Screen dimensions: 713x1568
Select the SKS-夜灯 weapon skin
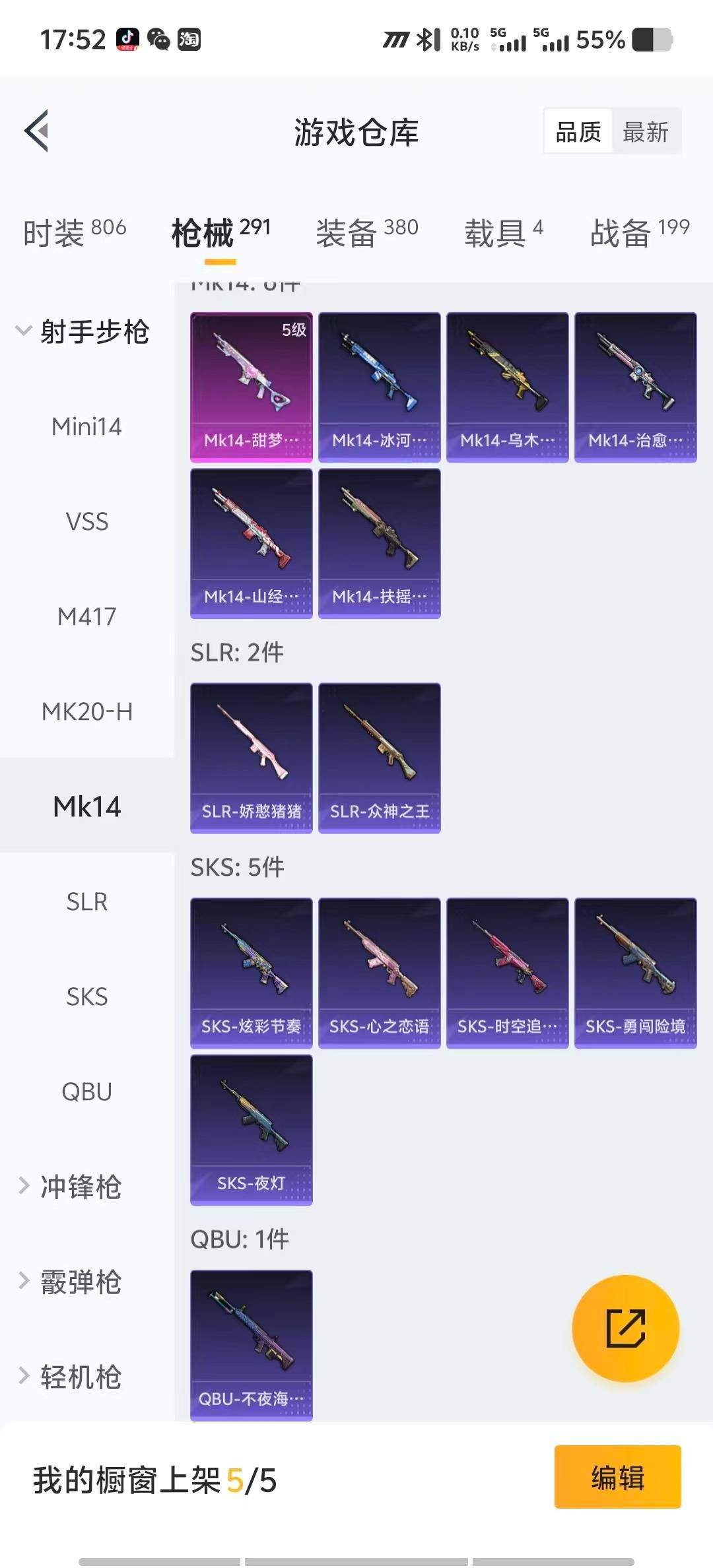(x=251, y=1130)
